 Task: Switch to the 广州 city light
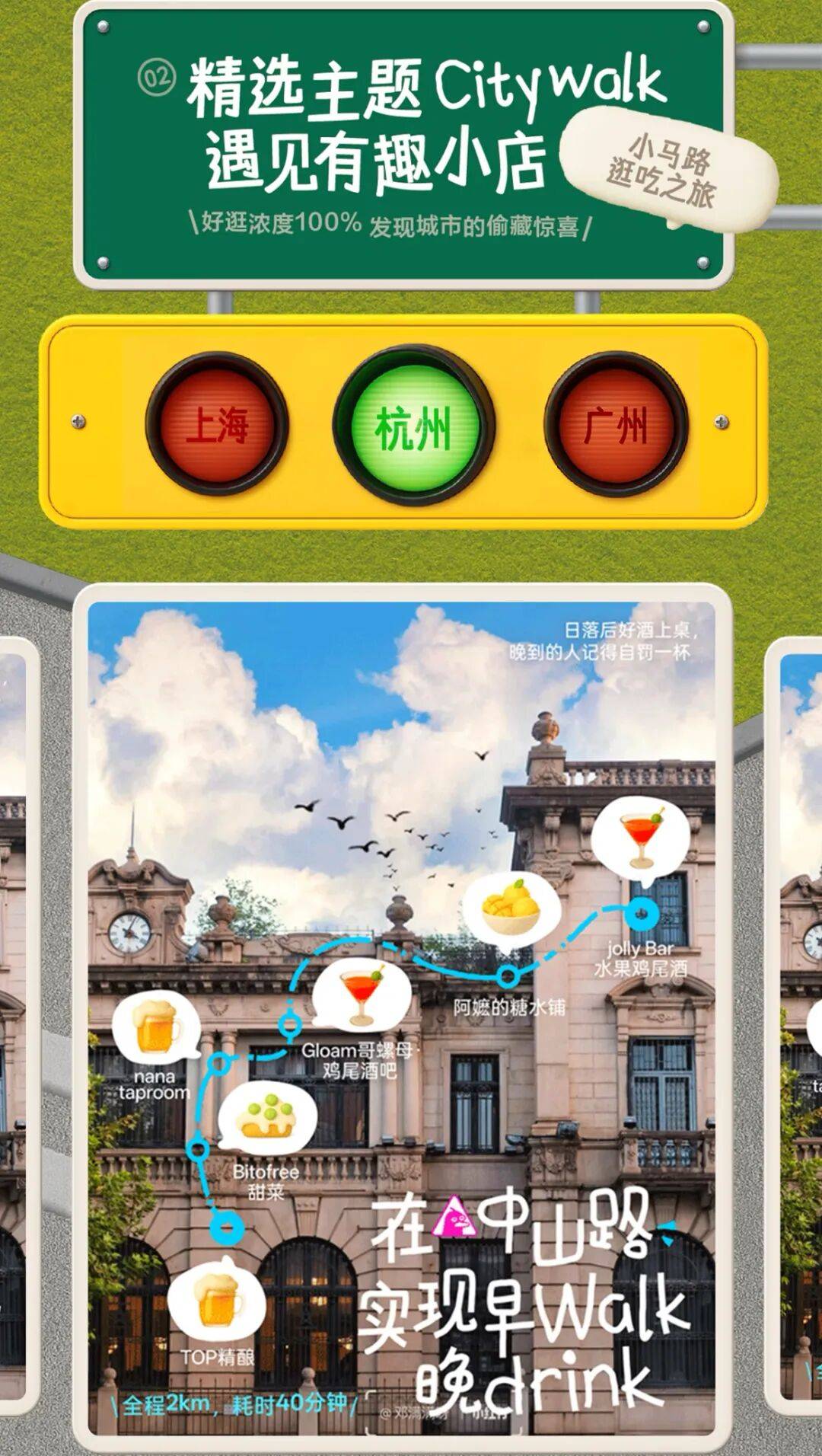[616, 423]
